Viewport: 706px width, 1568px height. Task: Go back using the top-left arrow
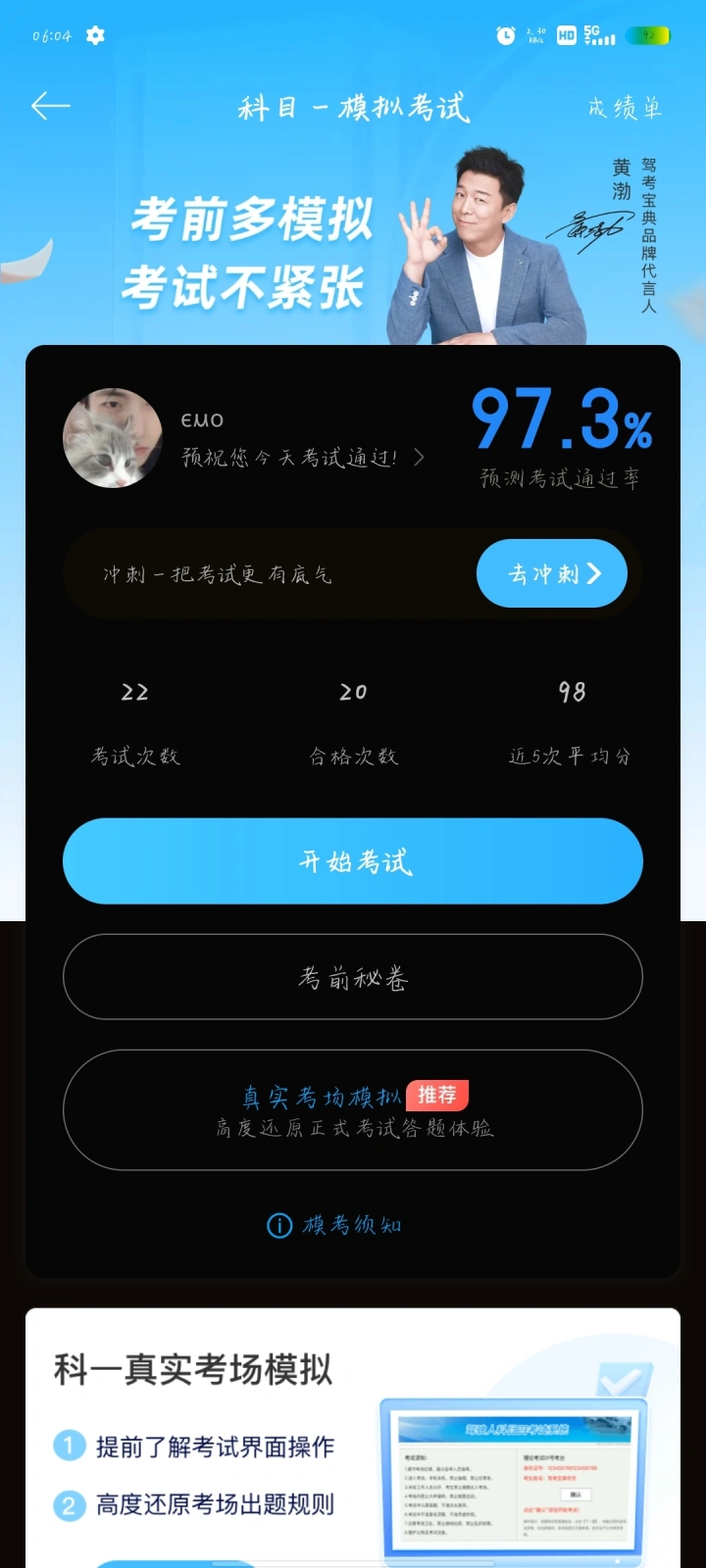point(50,106)
